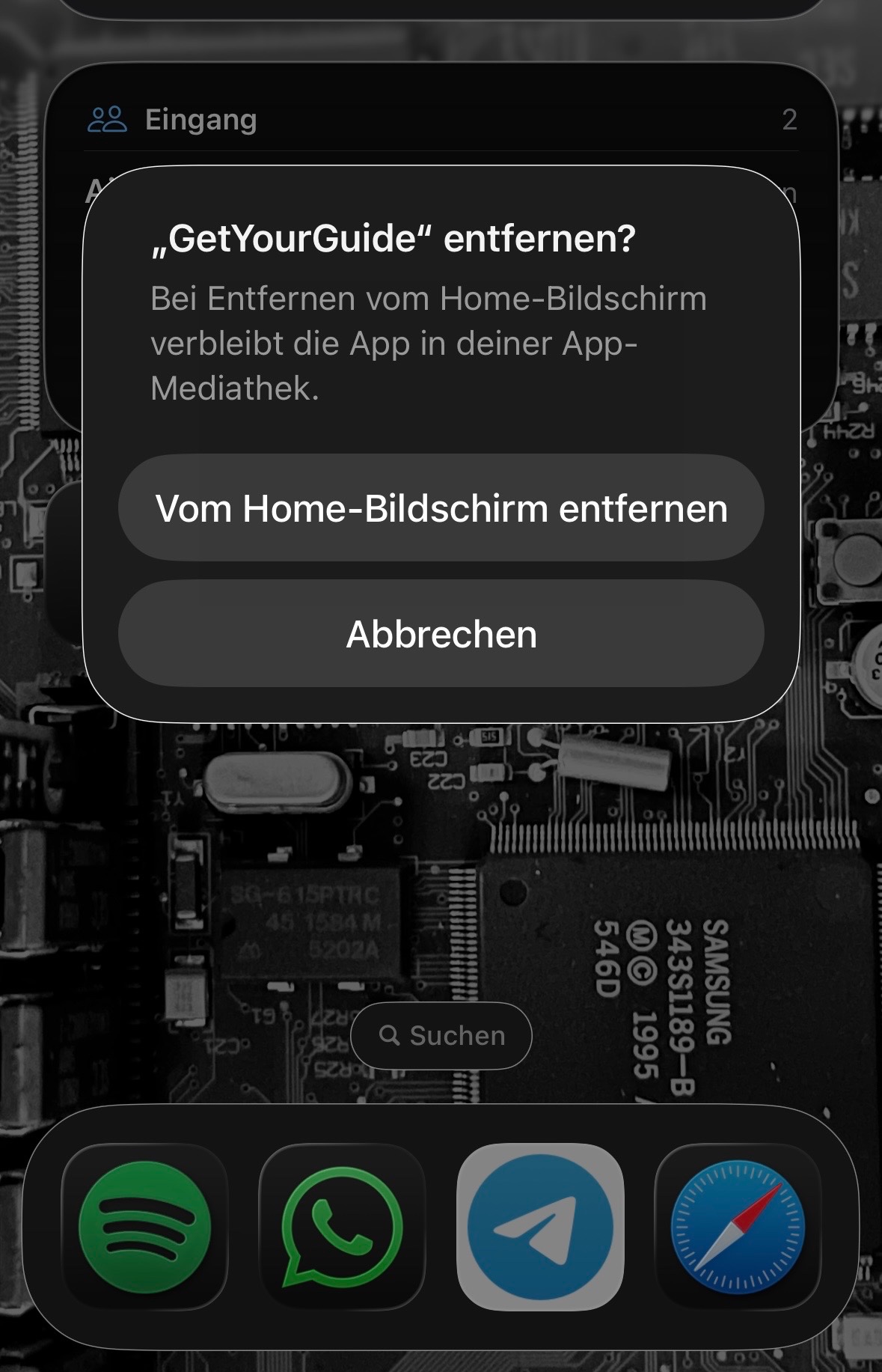Screen dimensions: 882x1372
Task: Launch Safari browser from the dock
Action: point(738,1228)
